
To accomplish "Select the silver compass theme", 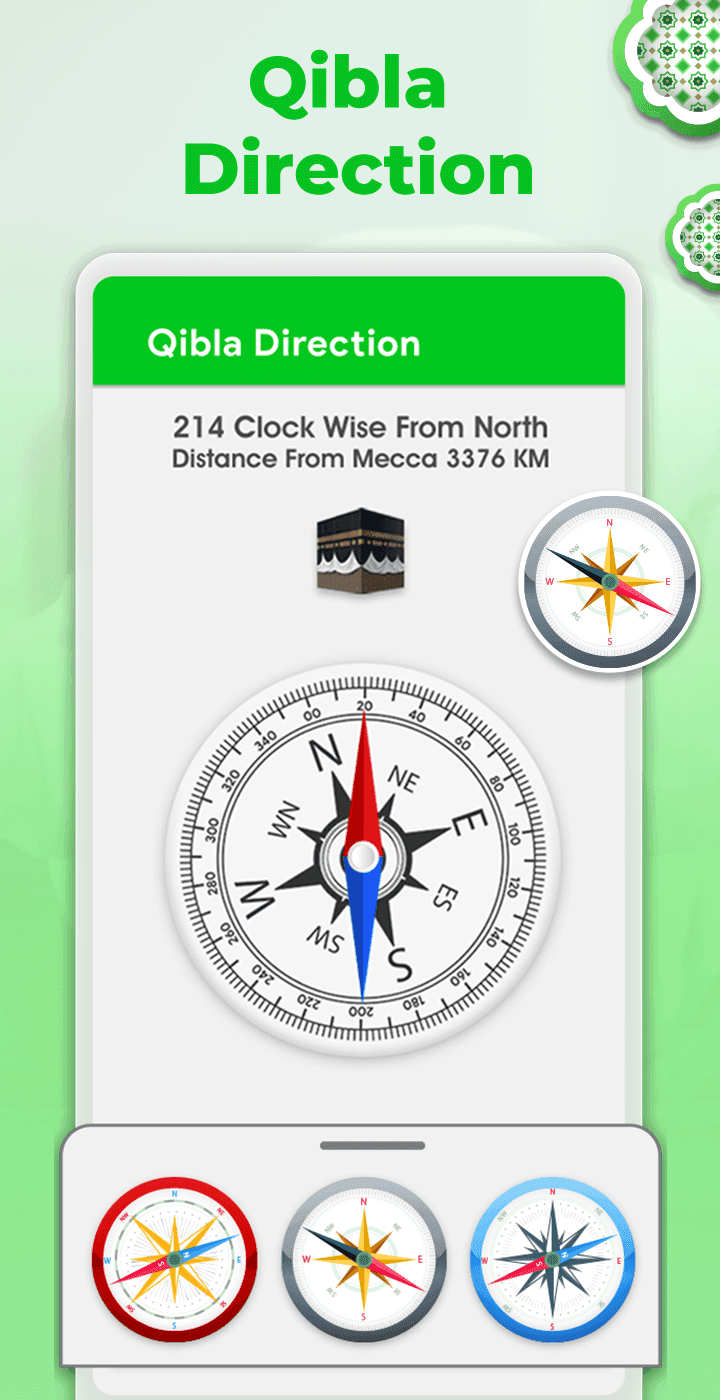I will pyautogui.click(x=361, y=1260).
